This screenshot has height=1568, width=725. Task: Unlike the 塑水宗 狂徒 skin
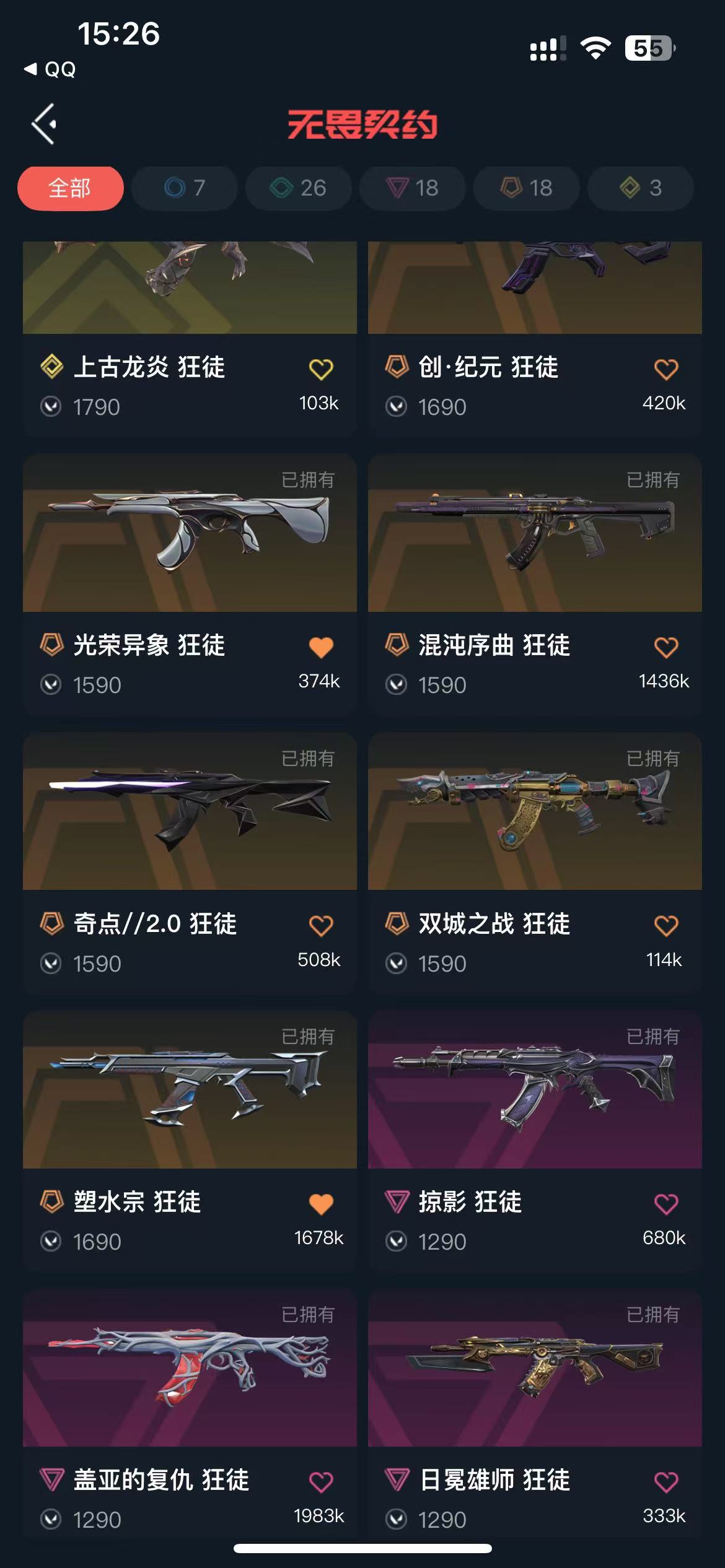coord(321,1203)
